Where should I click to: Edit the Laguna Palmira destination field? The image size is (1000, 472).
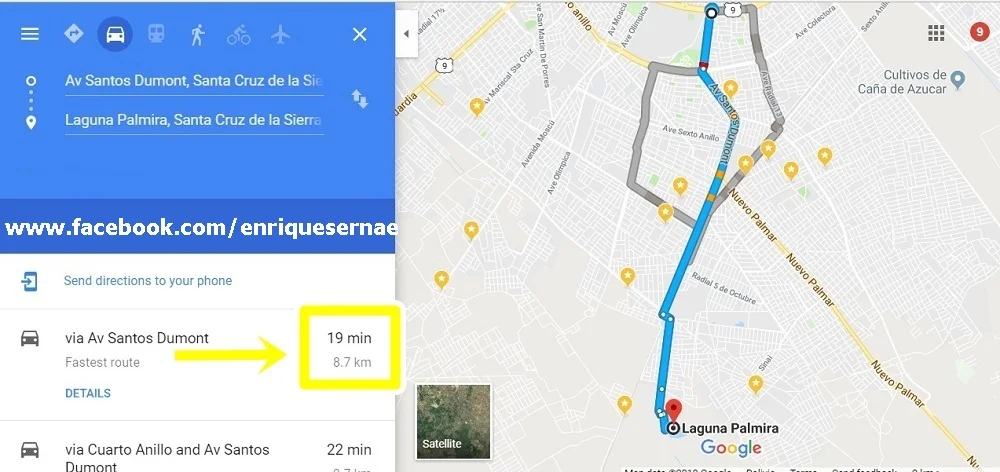(193, 120)
